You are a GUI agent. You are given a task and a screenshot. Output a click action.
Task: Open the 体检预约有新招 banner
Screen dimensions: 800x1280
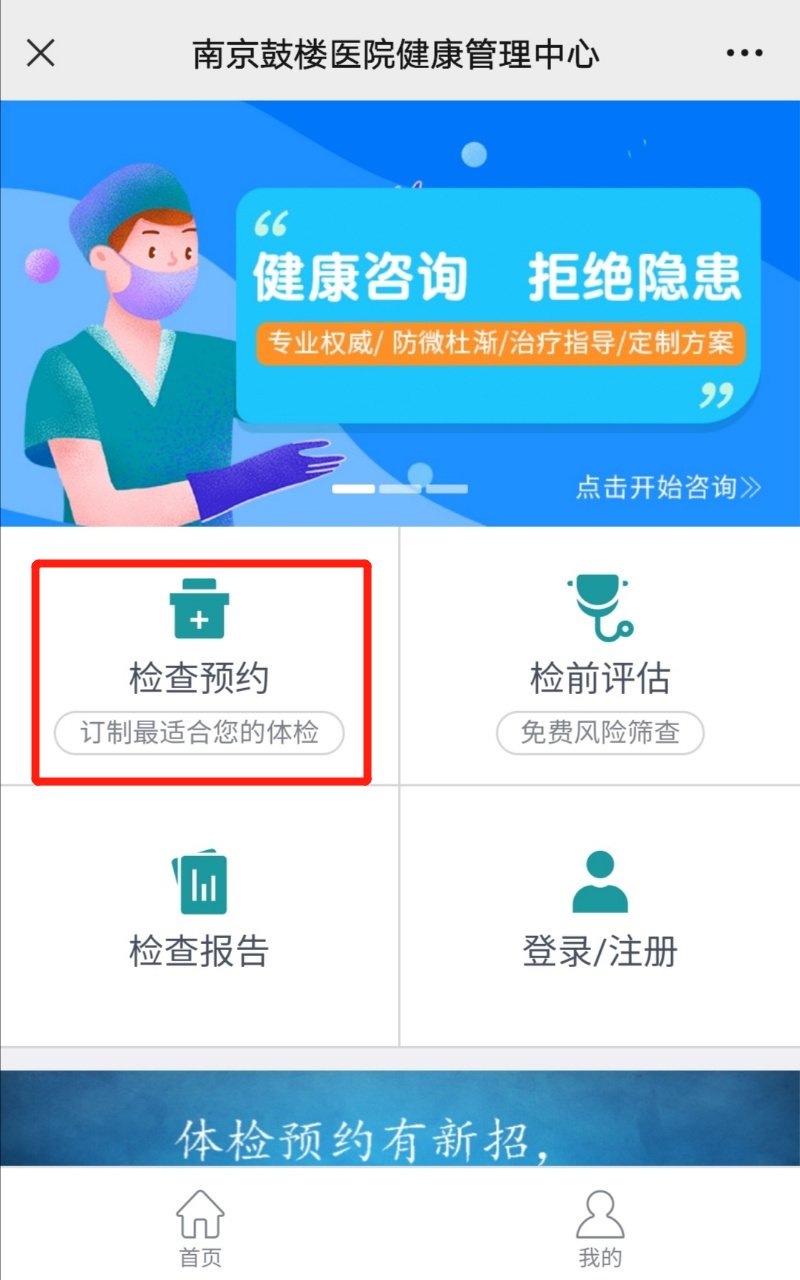[x=400, y=1118]
